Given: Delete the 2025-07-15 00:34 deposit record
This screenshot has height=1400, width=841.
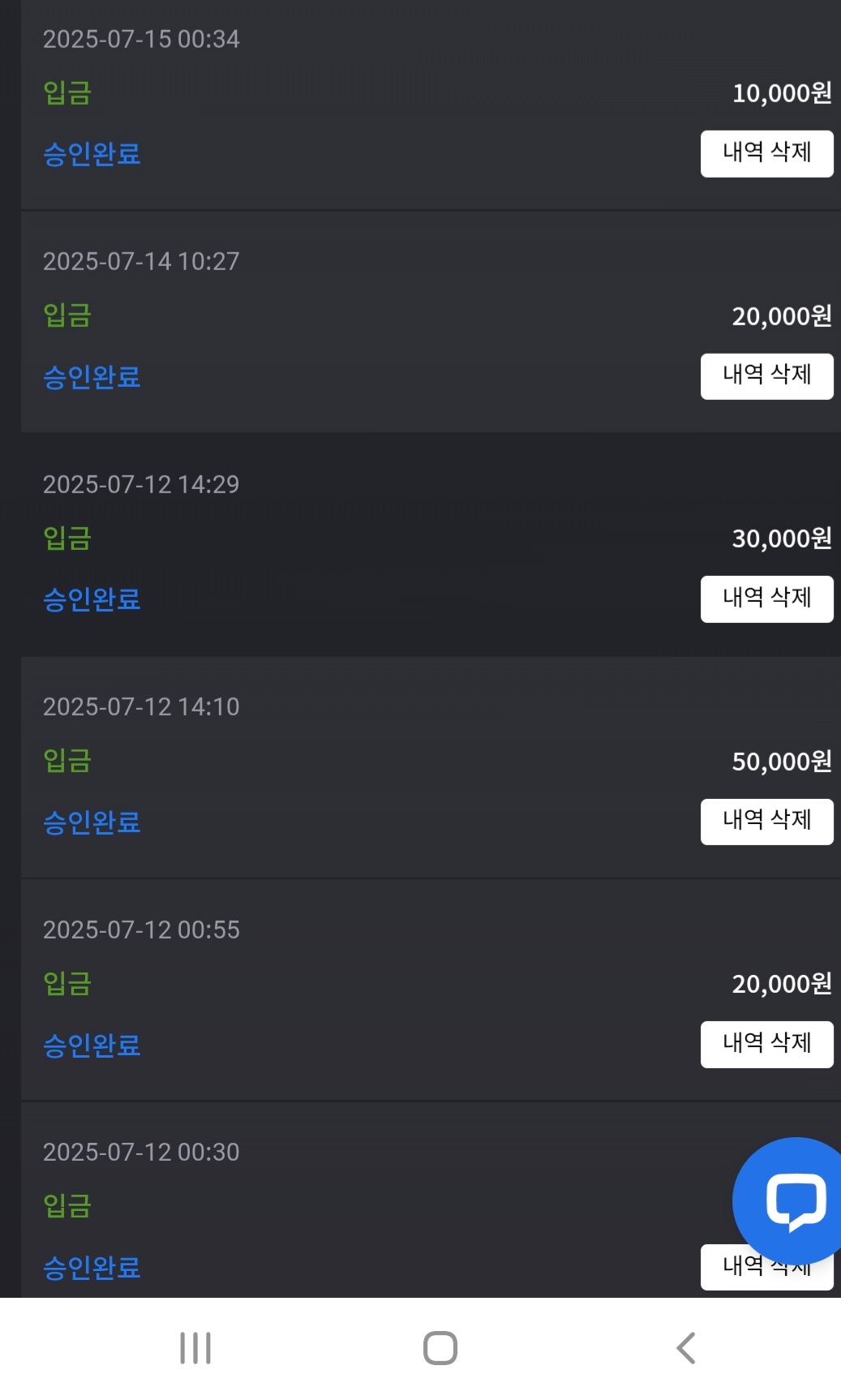Looking at the screenshot, I should pos(766,153).
